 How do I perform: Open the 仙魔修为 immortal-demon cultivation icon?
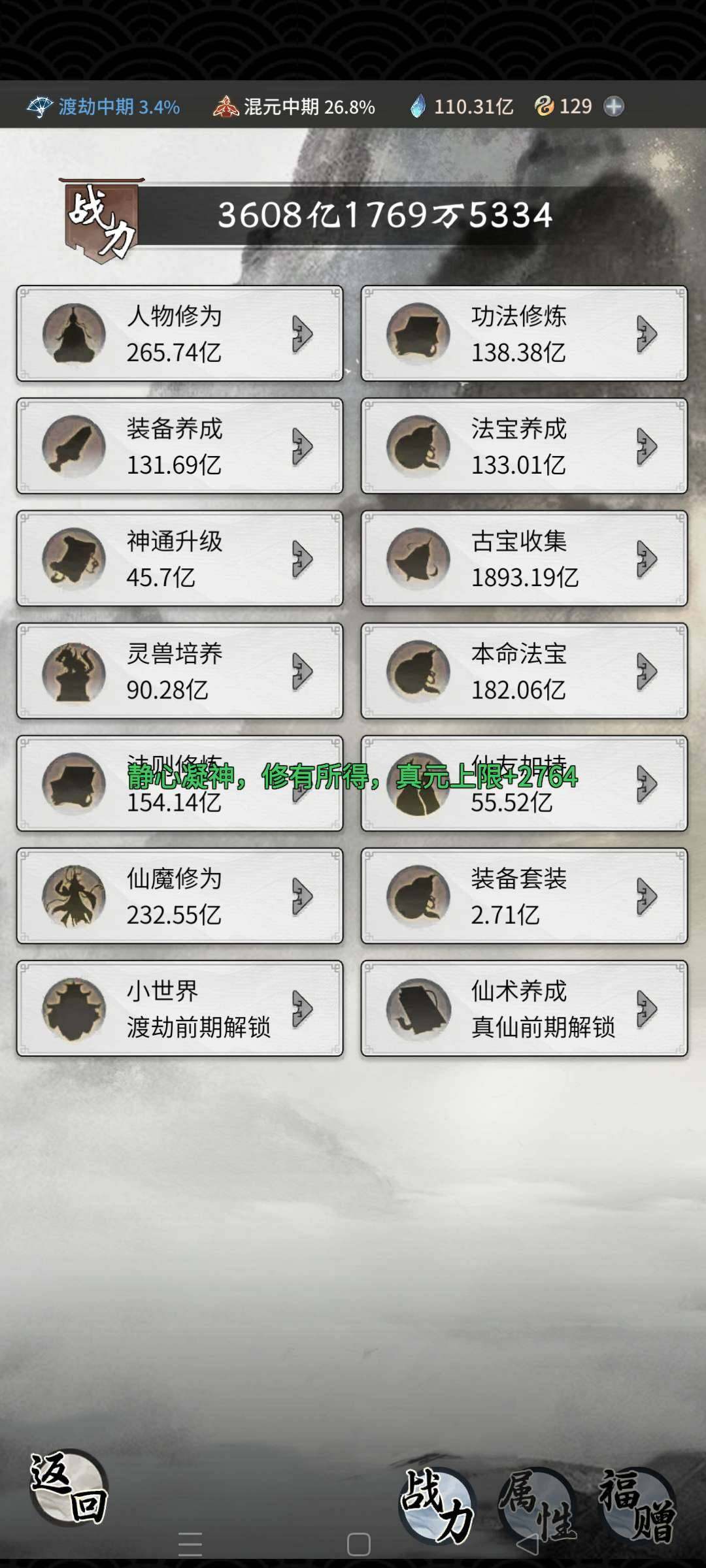(73, 896)
